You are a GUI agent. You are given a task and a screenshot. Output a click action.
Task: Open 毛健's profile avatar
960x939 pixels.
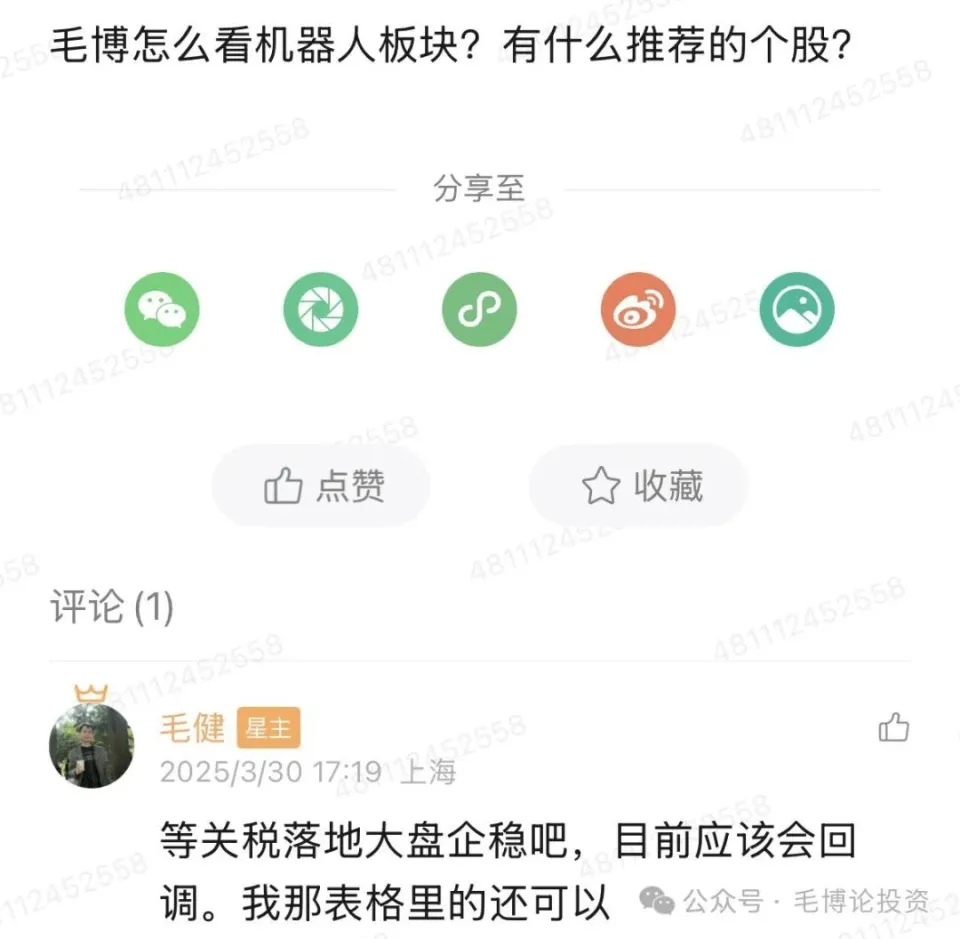(92, 745)
